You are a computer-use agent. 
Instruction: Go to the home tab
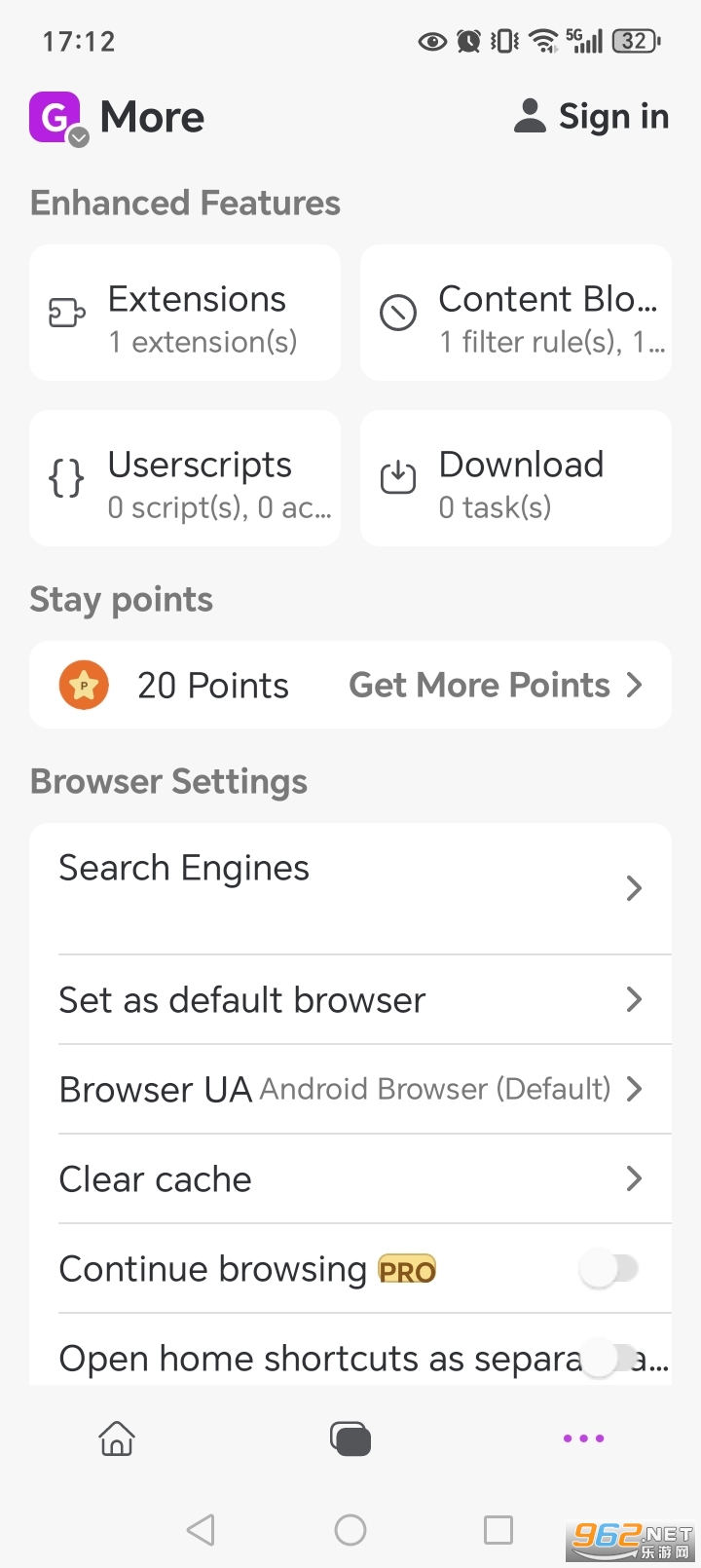pyautogui.click(x=117, y=1438)
